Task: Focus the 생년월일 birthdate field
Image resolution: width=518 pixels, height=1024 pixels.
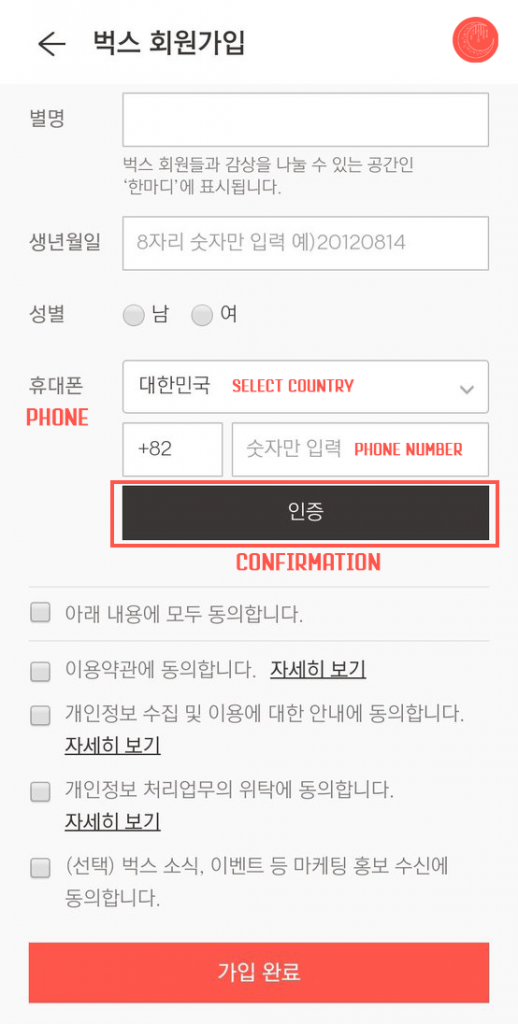Action: click(305, 243)
